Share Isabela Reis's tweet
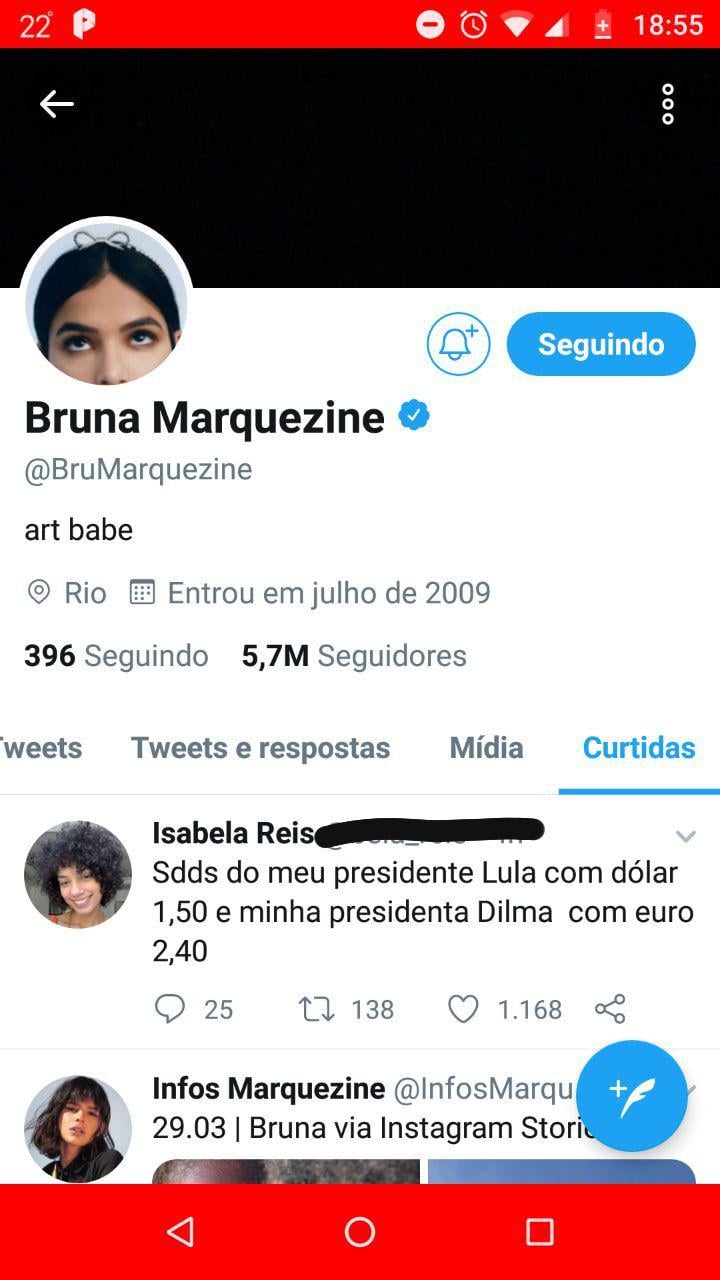720x1280 pixels. tap(610, 1009)
